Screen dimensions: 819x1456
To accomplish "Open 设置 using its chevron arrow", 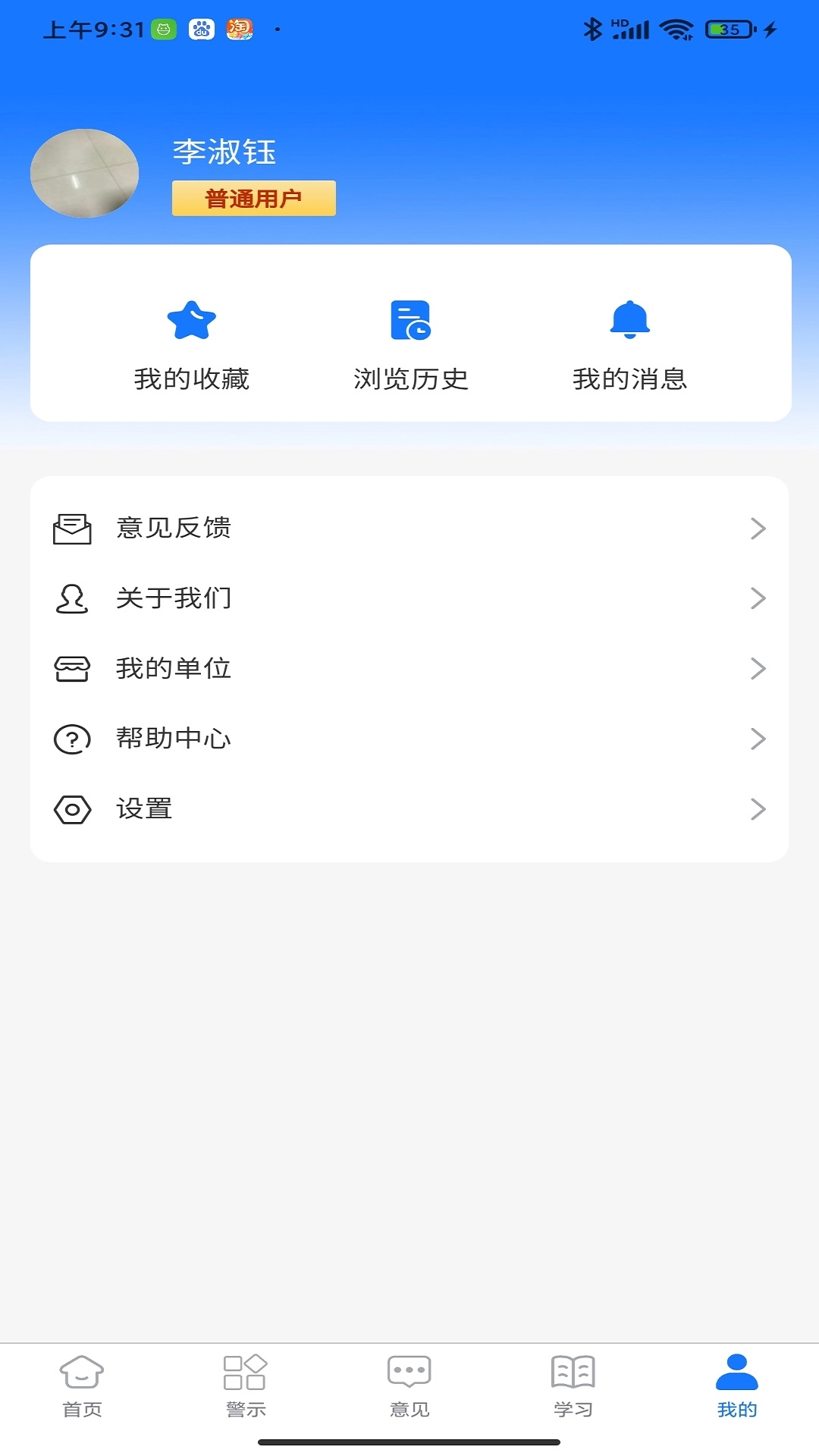I will coord(758,808).
